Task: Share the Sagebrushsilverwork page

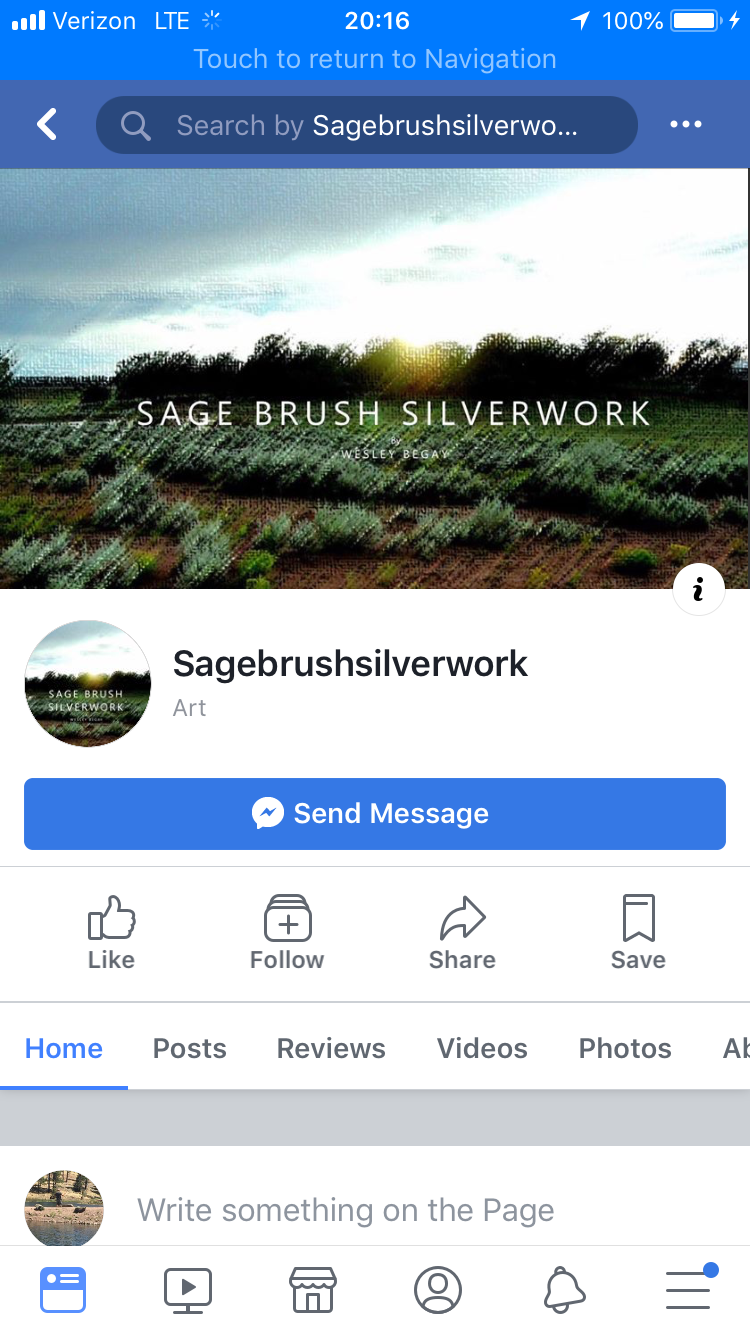Action: [x=462, y=933]
